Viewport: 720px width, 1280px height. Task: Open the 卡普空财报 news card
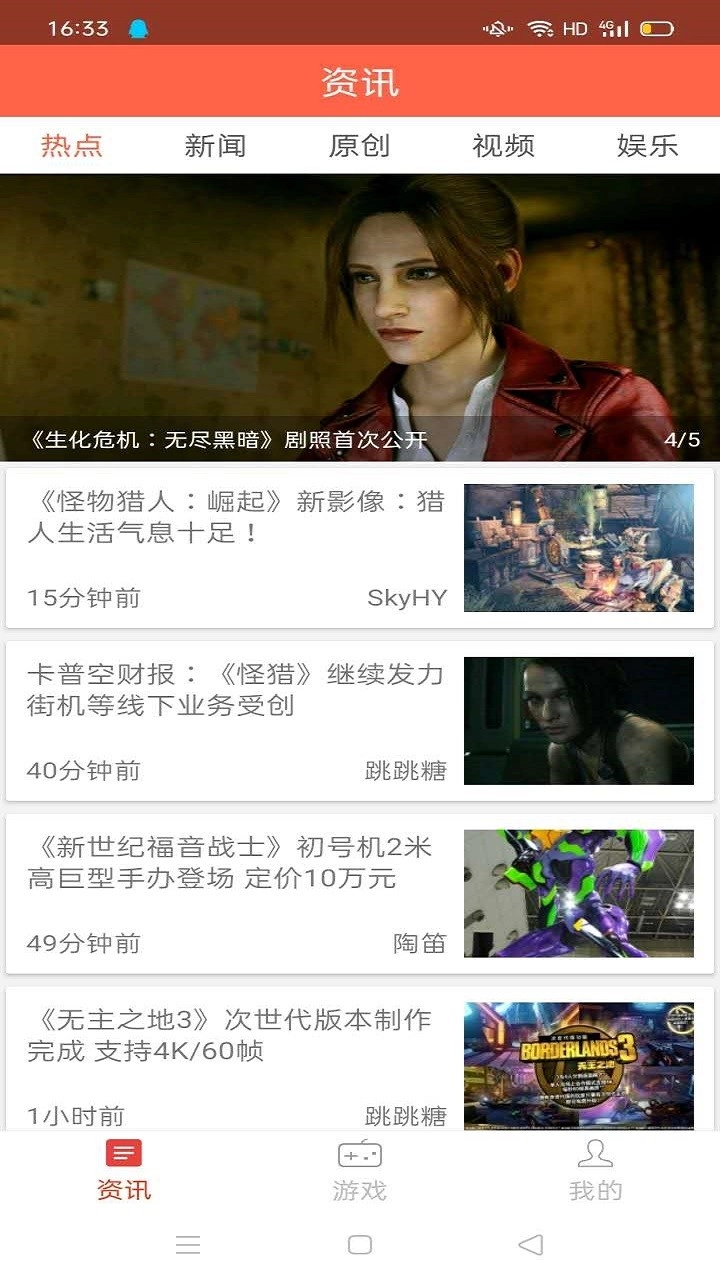(360, 721)
